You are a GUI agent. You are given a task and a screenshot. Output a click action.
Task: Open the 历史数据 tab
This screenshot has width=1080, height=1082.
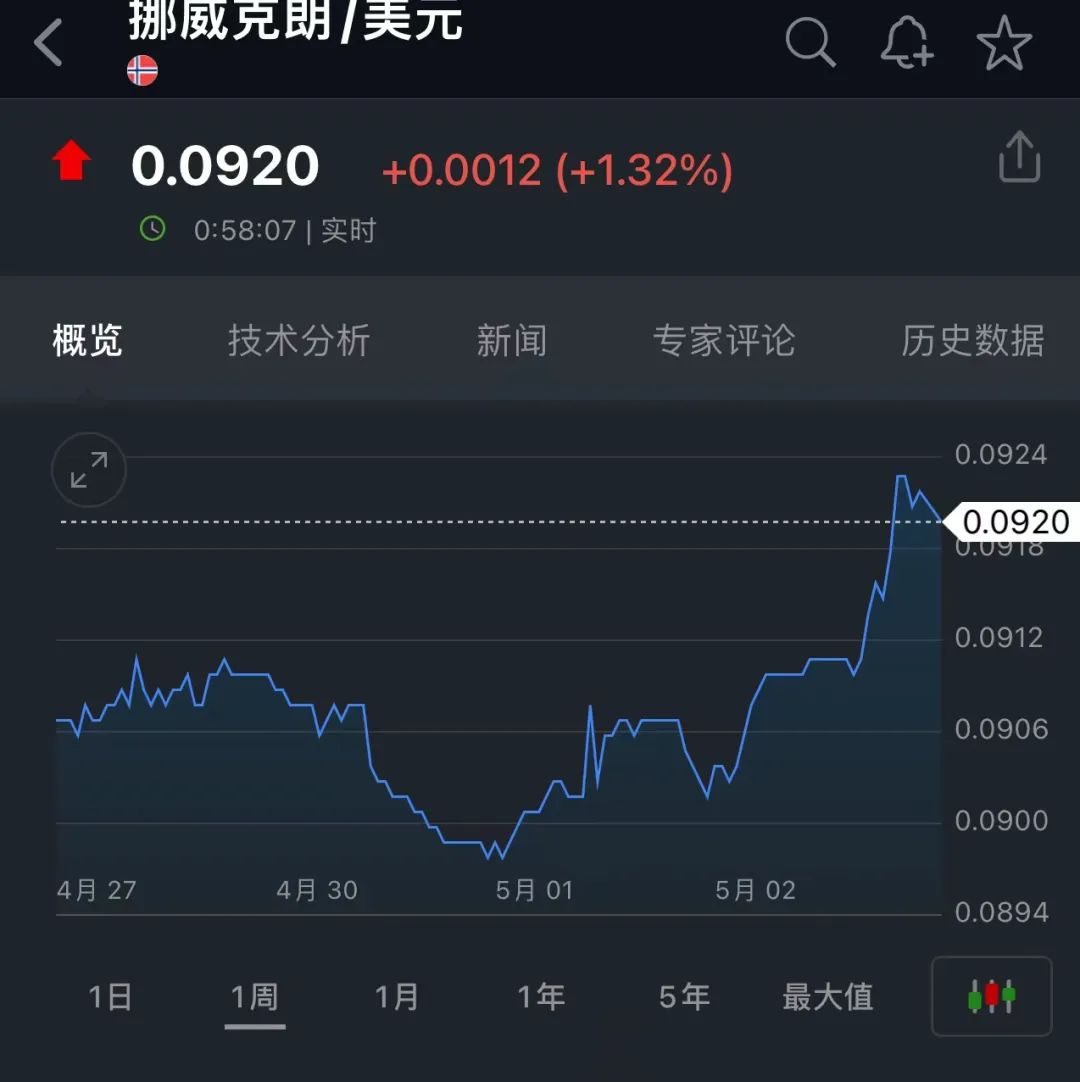(x=972, y=340)
